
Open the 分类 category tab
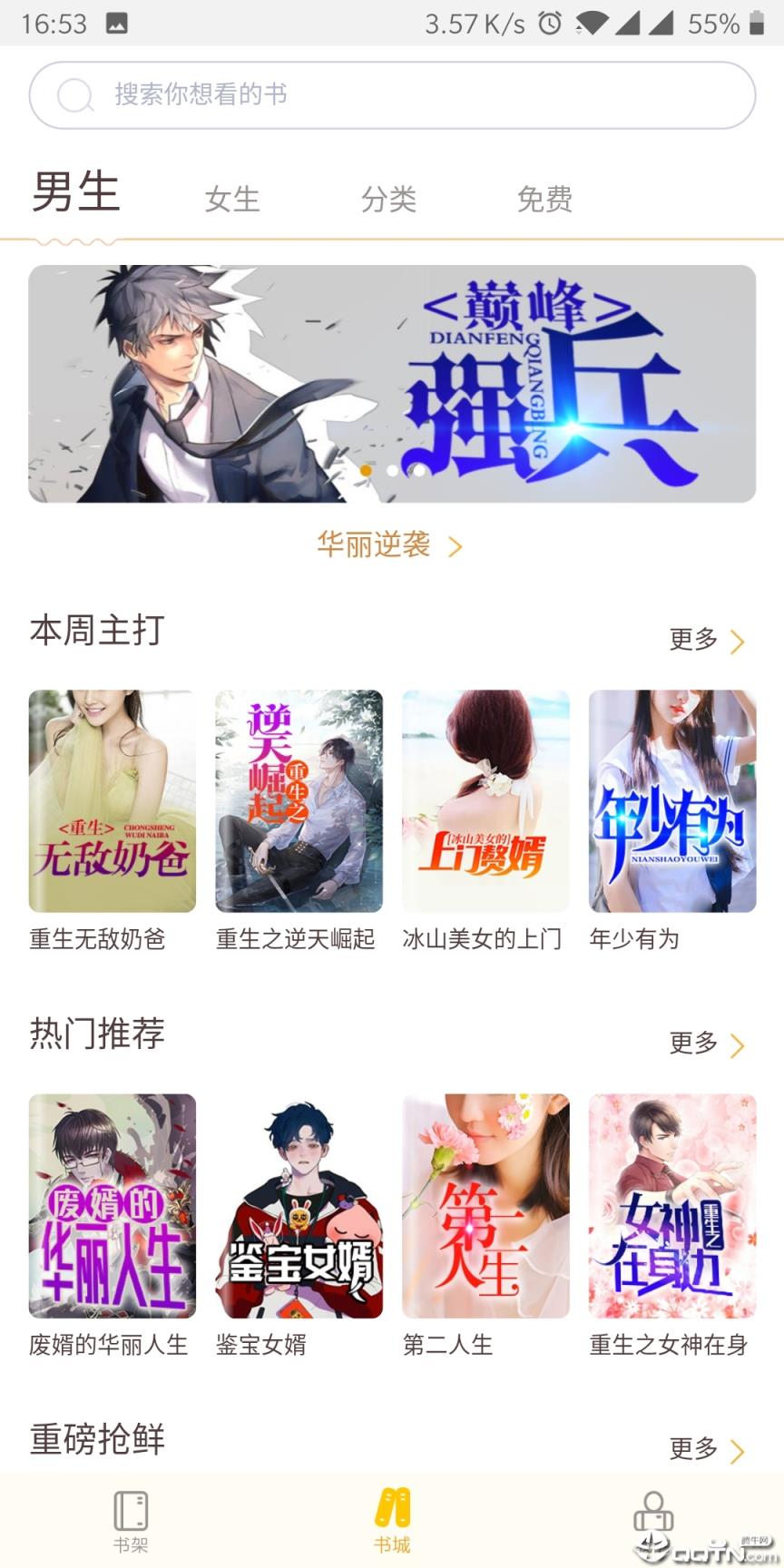(x=388, y=198)
